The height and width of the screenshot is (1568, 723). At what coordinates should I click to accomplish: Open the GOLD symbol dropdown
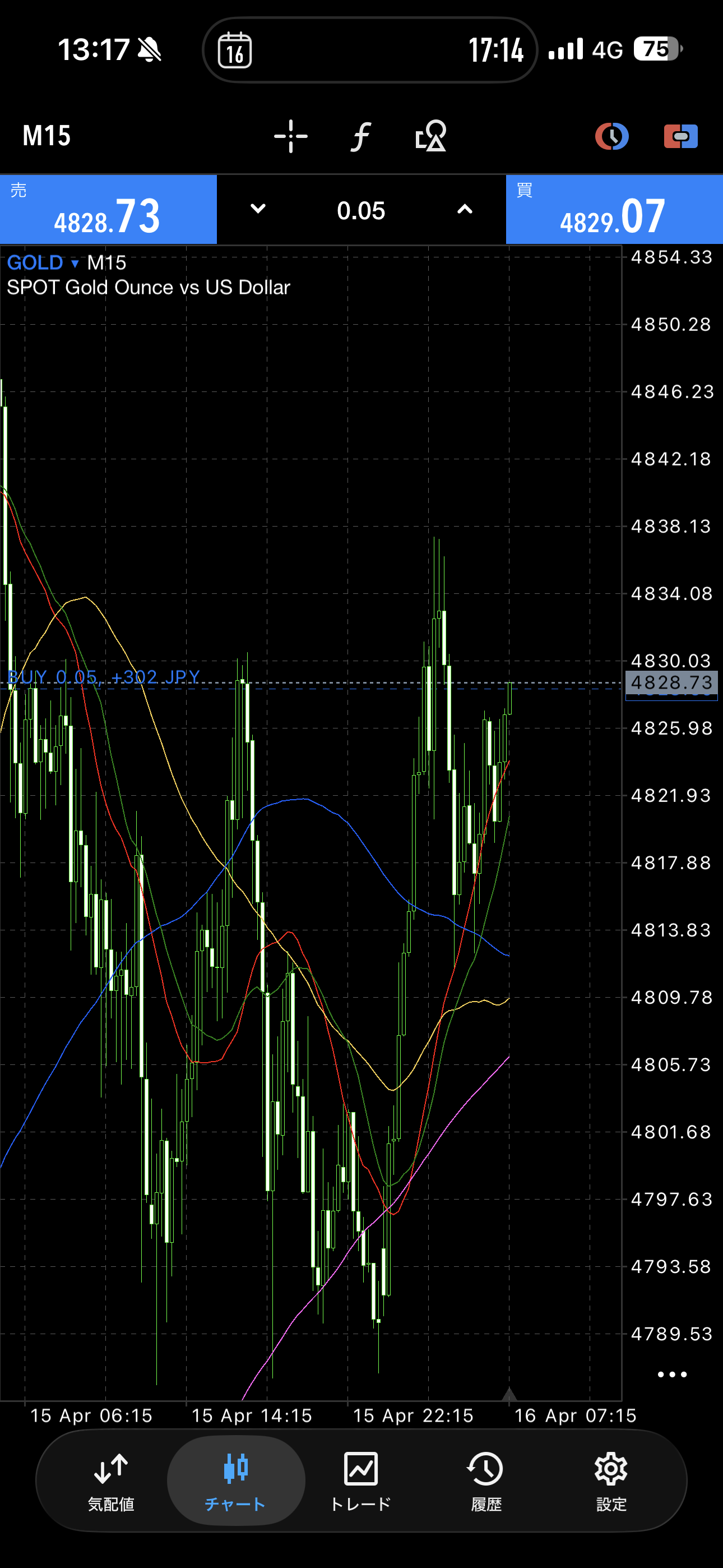click(x=43, y=263)
